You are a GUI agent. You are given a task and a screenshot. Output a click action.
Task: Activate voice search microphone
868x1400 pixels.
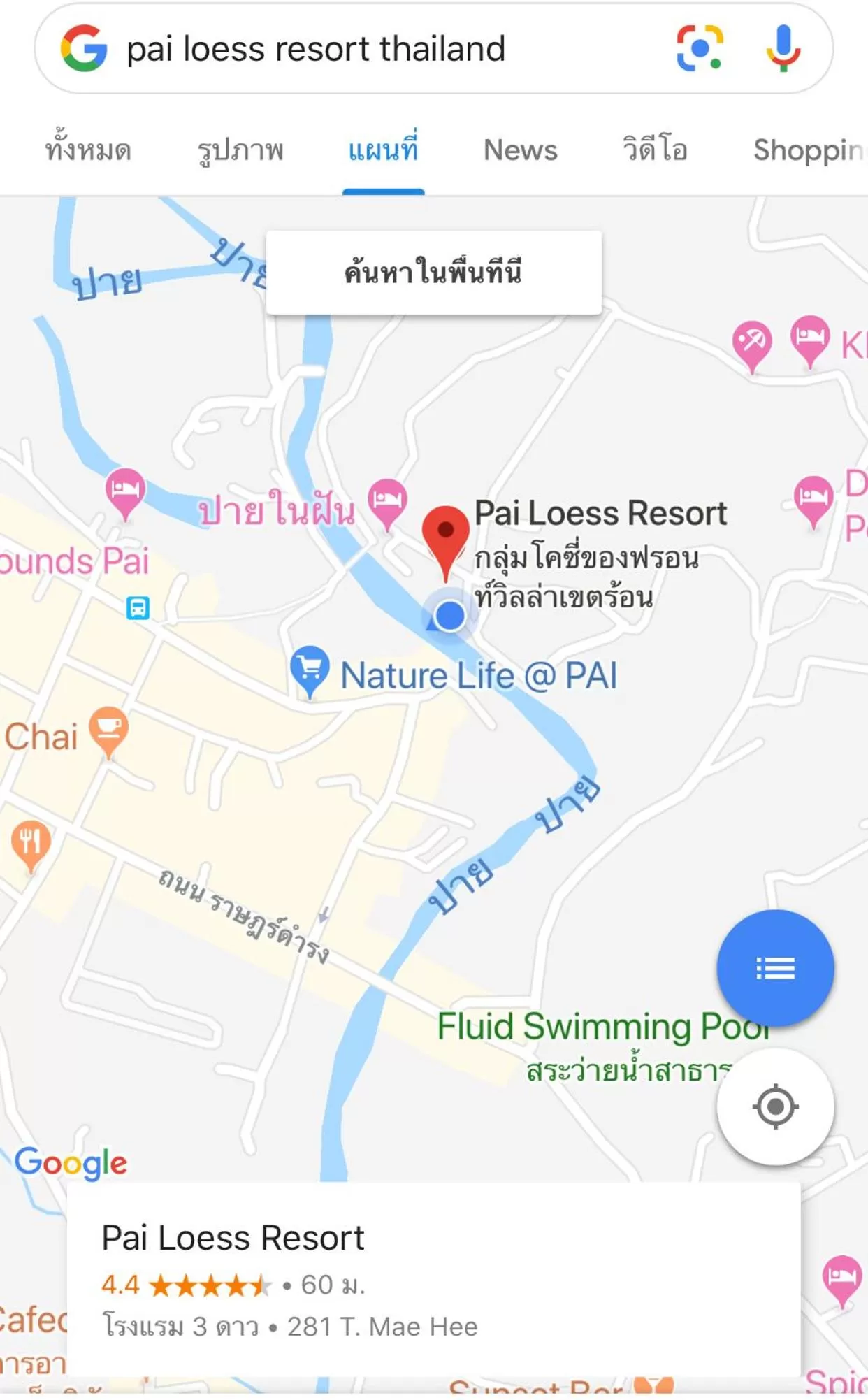tap(783, 49)
